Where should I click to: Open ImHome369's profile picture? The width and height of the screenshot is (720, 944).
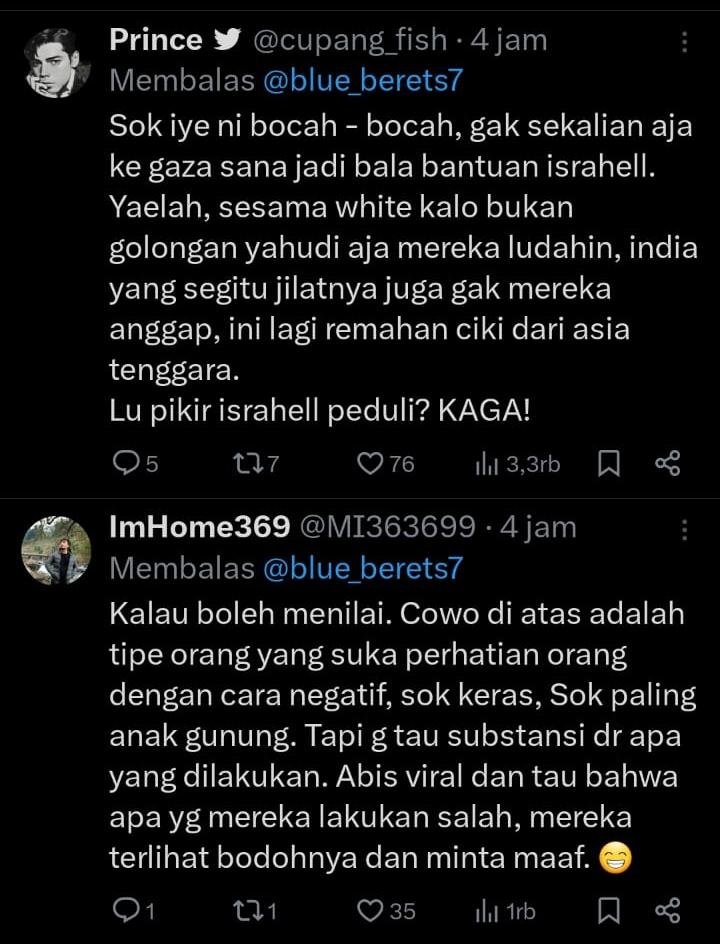pos(56,550)
